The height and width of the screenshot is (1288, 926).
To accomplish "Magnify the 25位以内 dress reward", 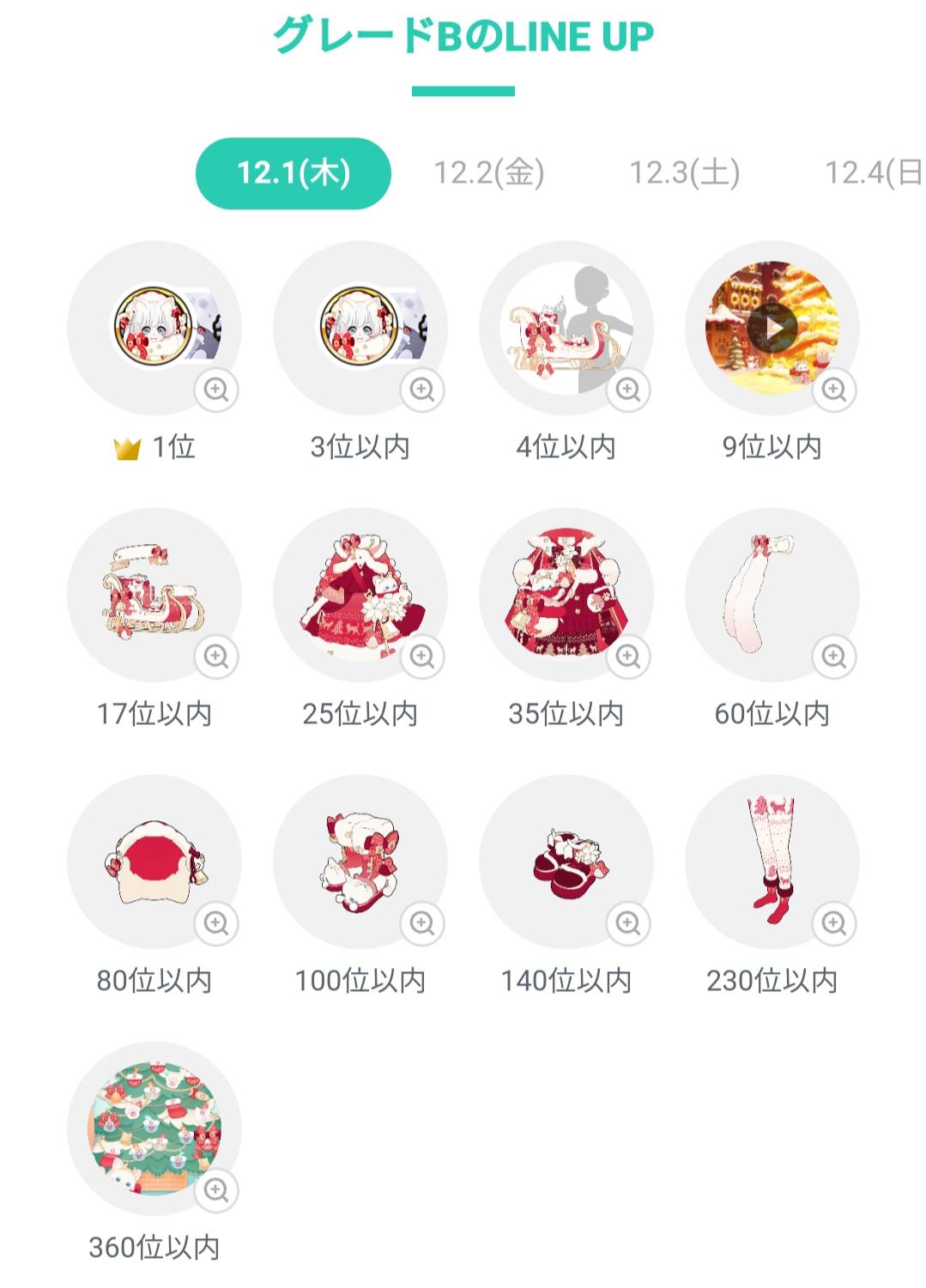I will [421, 656].
